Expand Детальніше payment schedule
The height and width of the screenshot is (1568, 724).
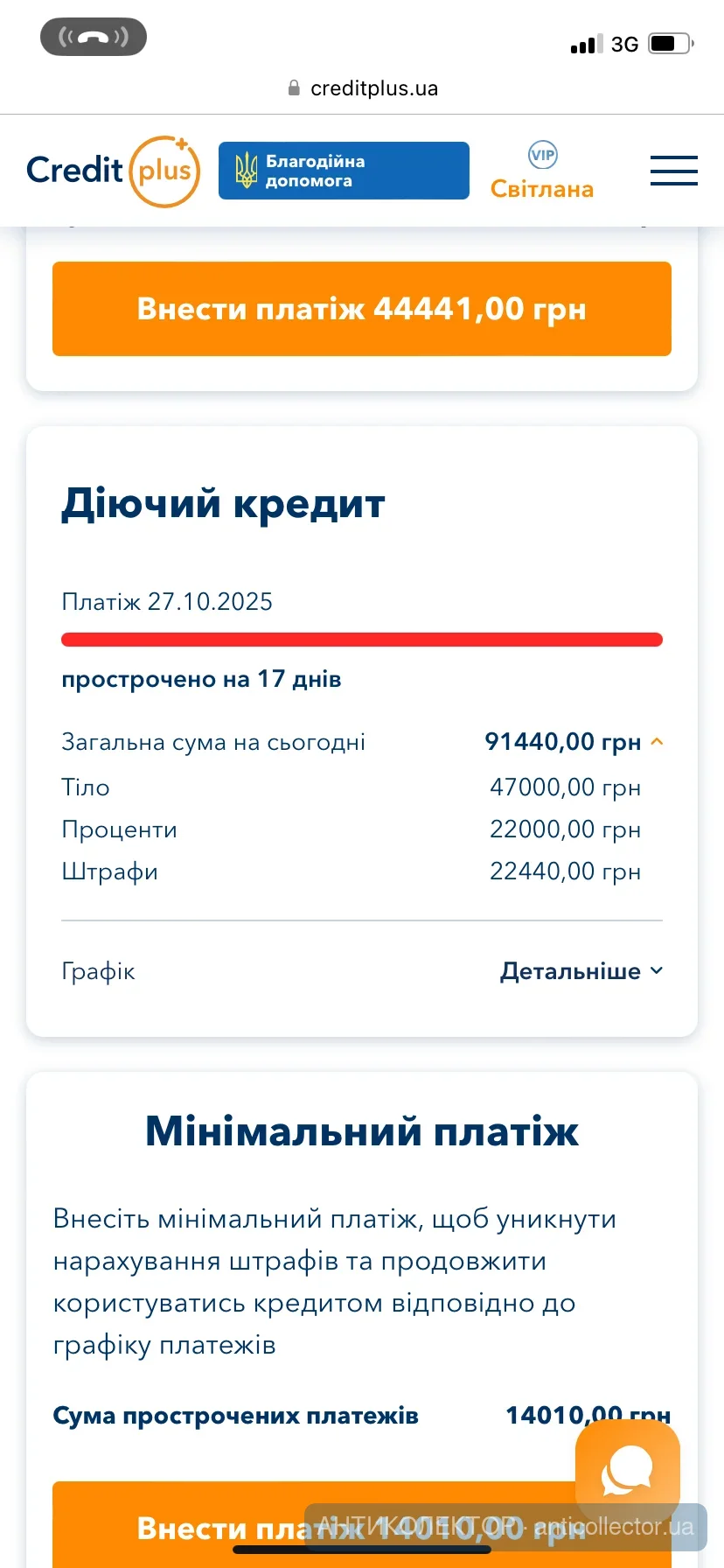pyautogui.click(x=581, y=971)
